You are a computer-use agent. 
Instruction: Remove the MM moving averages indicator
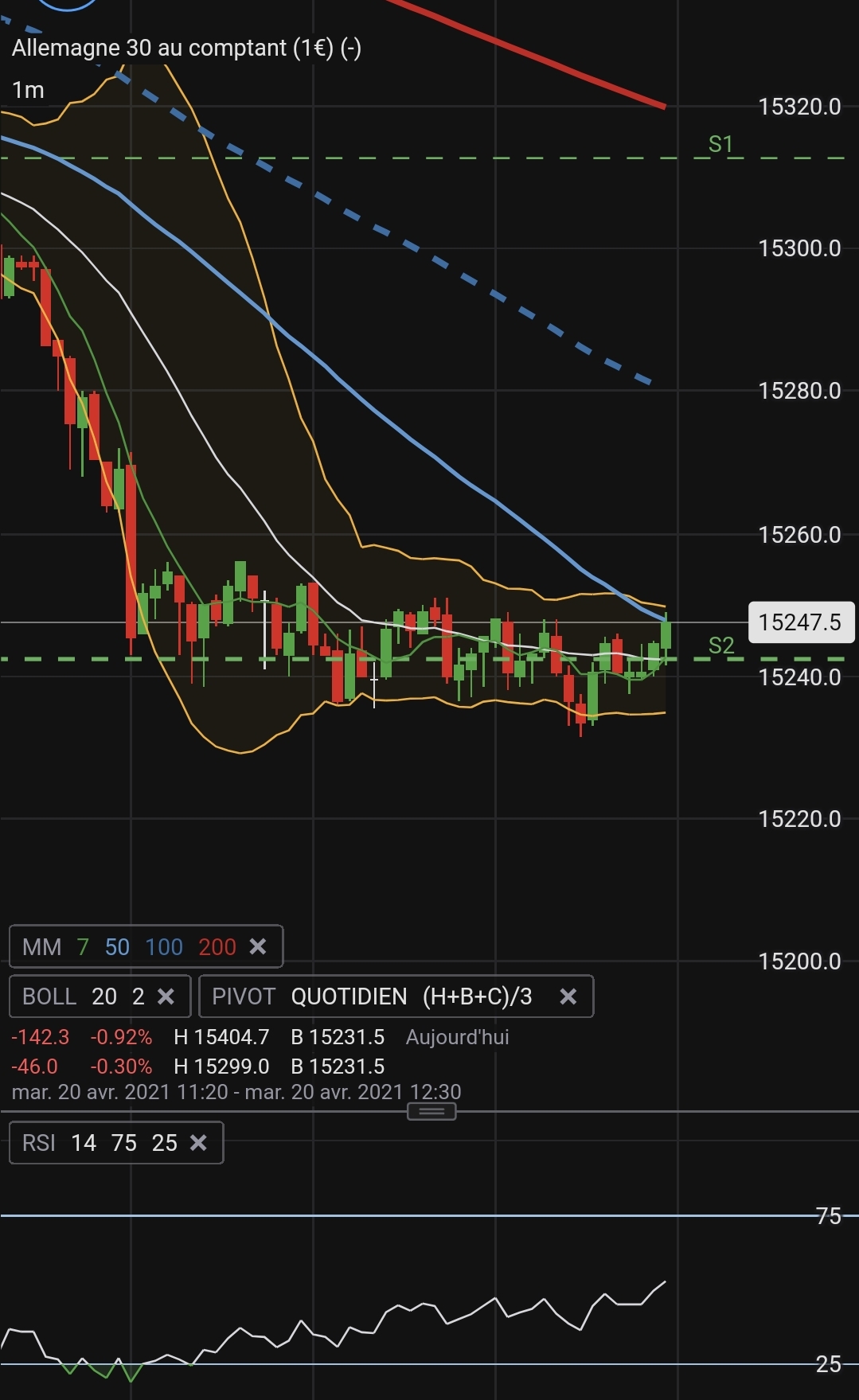pos(258,946)
